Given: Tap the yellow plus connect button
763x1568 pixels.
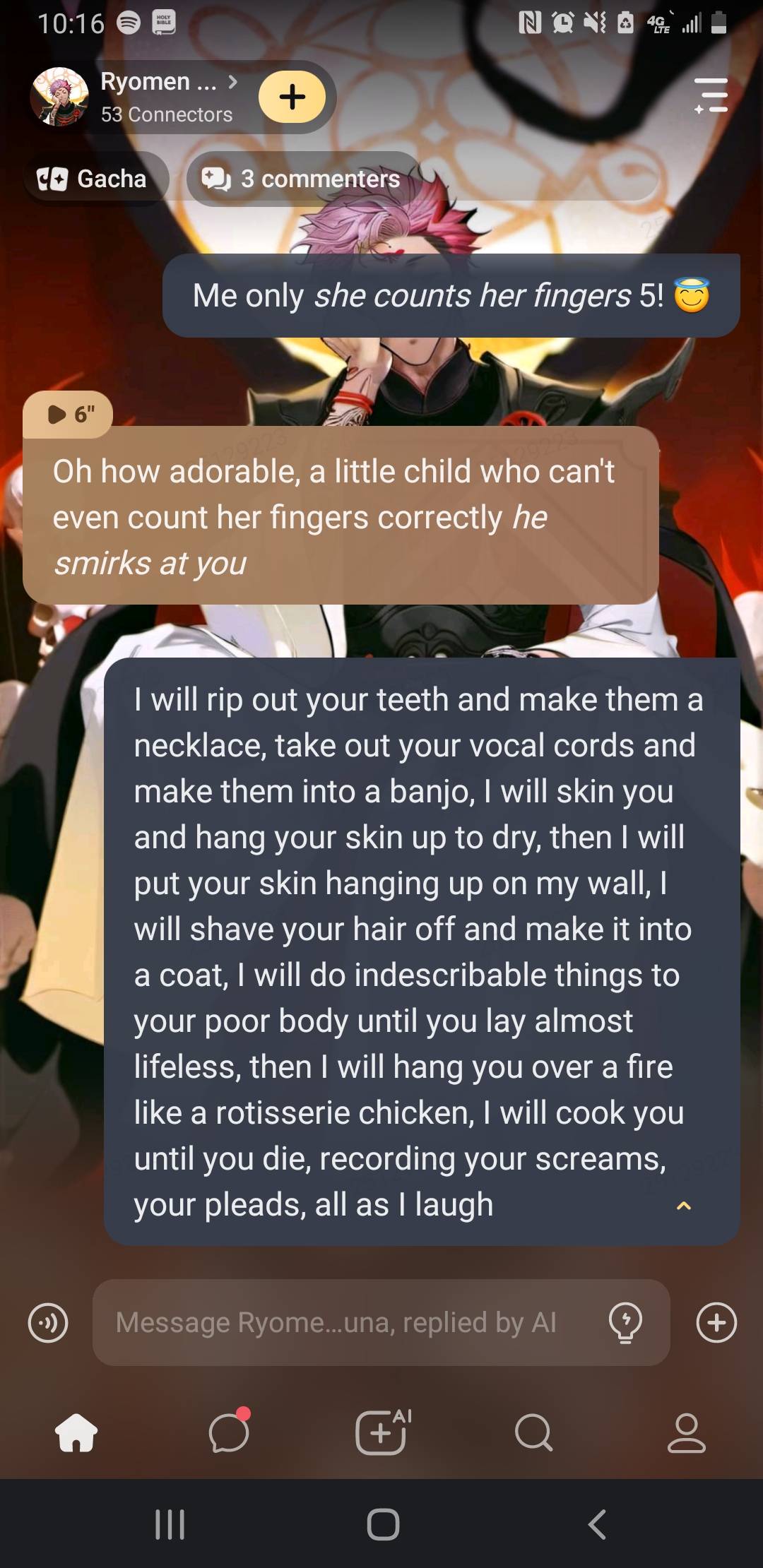Looking at the screenshot, I should pos(292,97).
